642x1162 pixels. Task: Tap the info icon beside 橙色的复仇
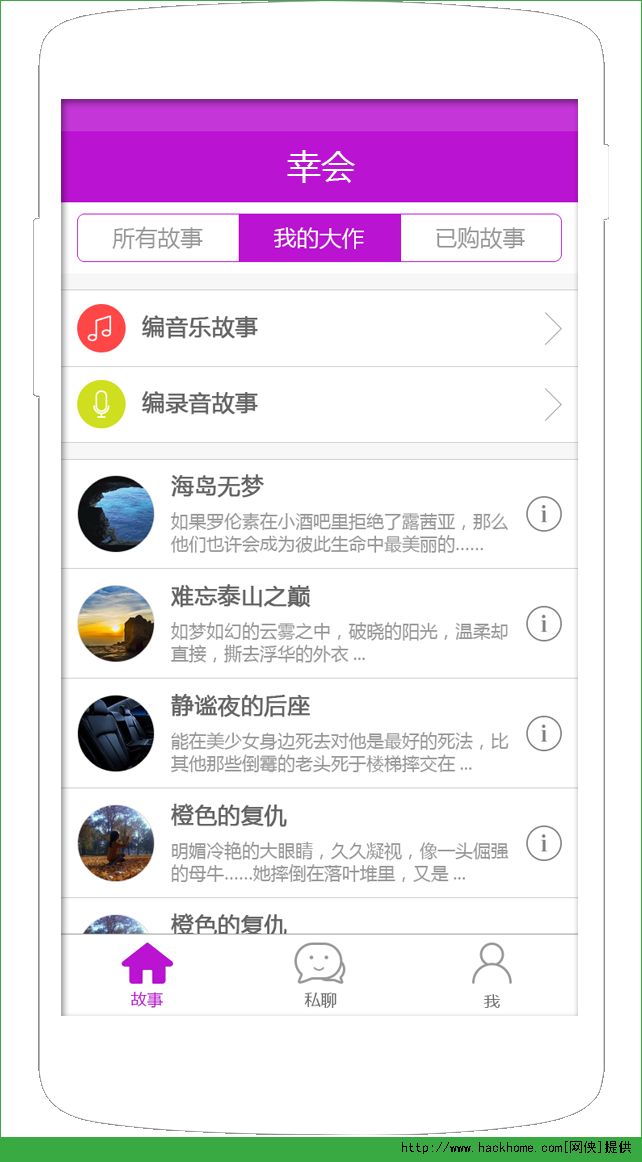pyautogui.click(x=544, y=843)
